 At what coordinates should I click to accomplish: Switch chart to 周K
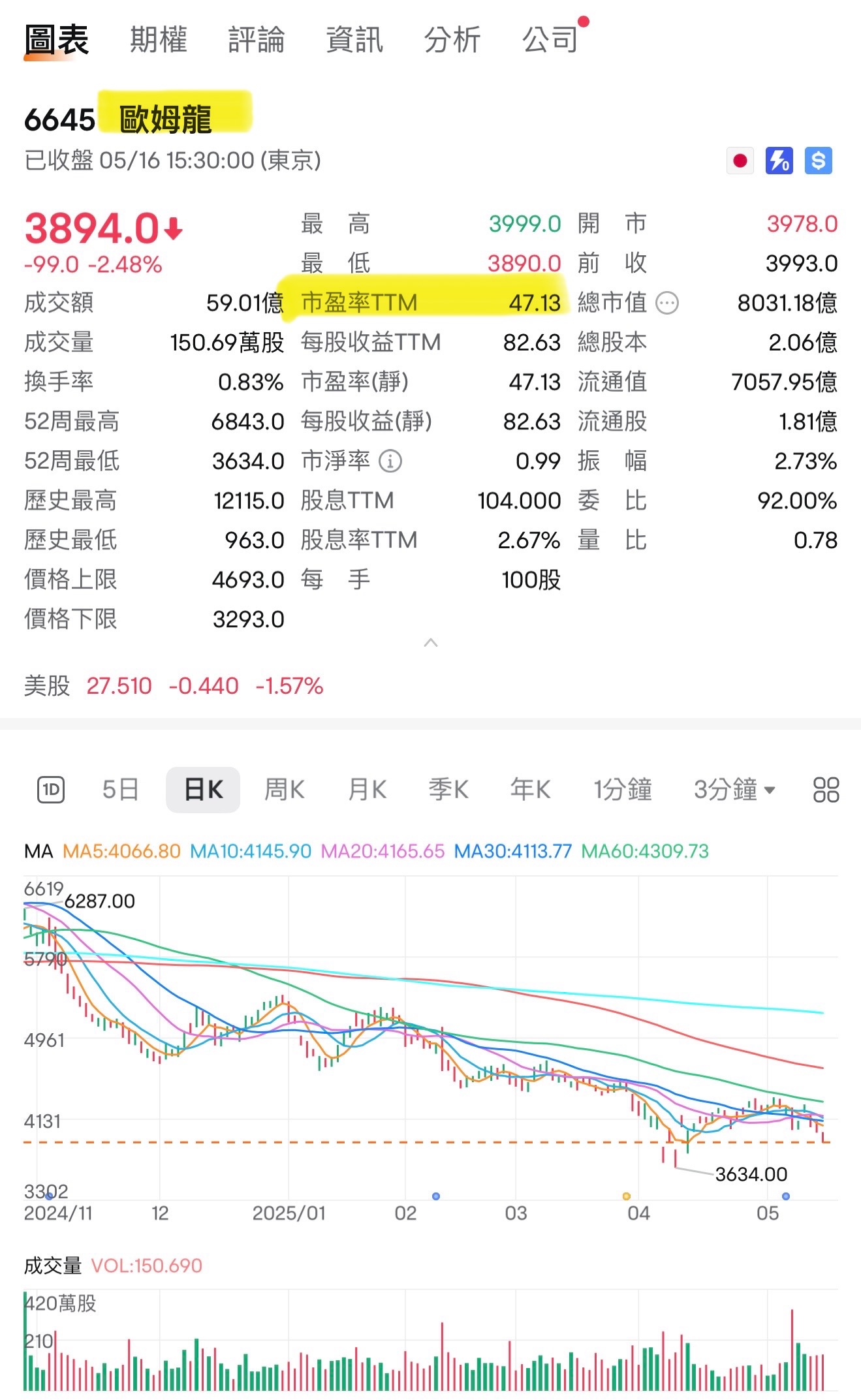[x=285, y=790]
